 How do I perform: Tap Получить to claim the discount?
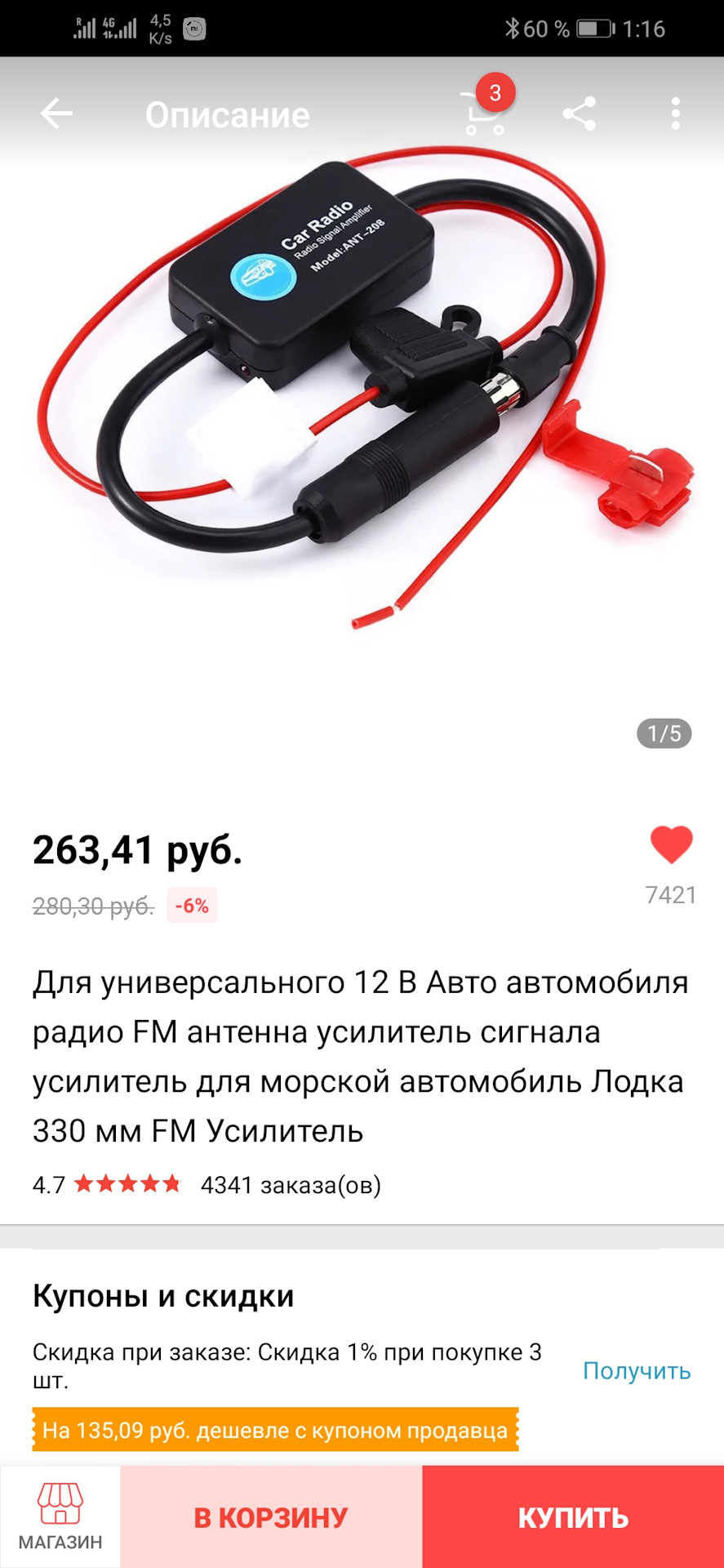636,1370
